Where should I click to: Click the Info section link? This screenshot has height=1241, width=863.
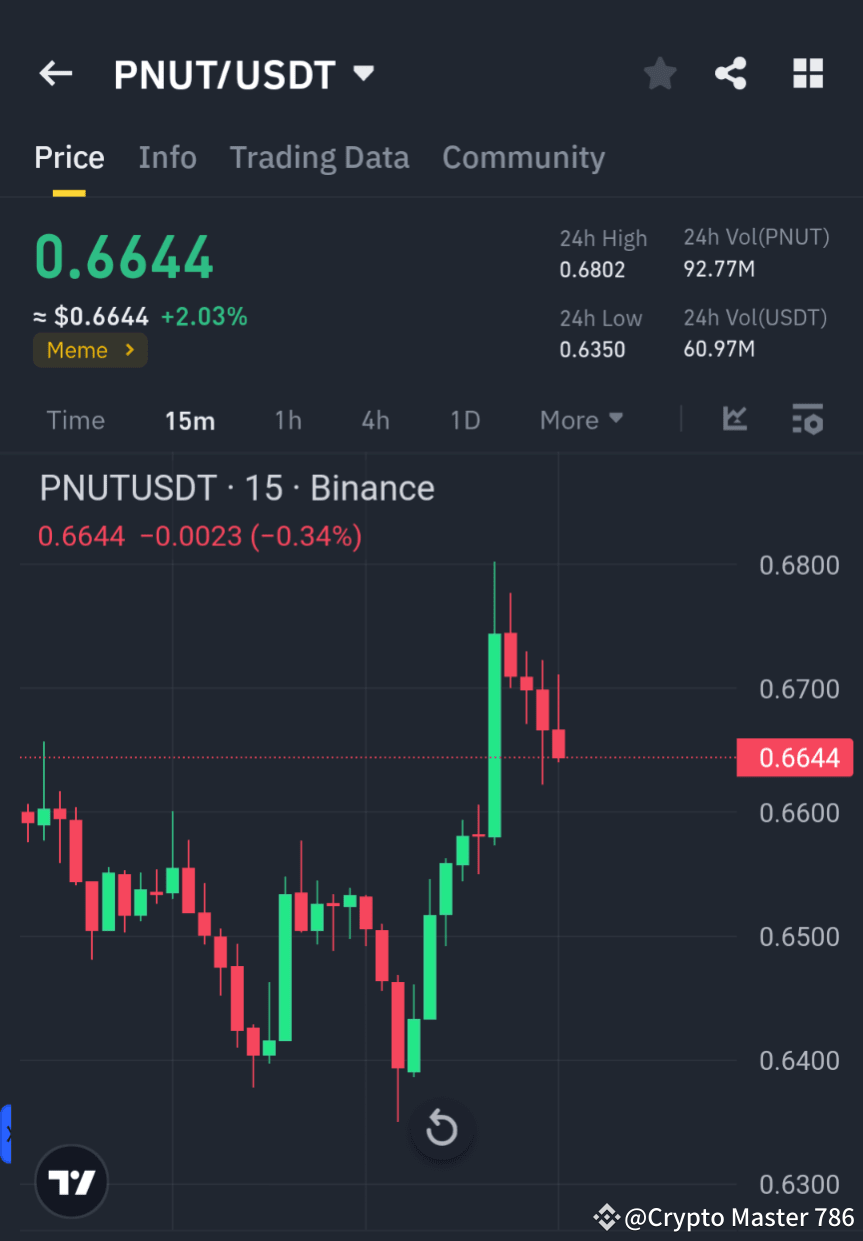[x=167, y=157]
